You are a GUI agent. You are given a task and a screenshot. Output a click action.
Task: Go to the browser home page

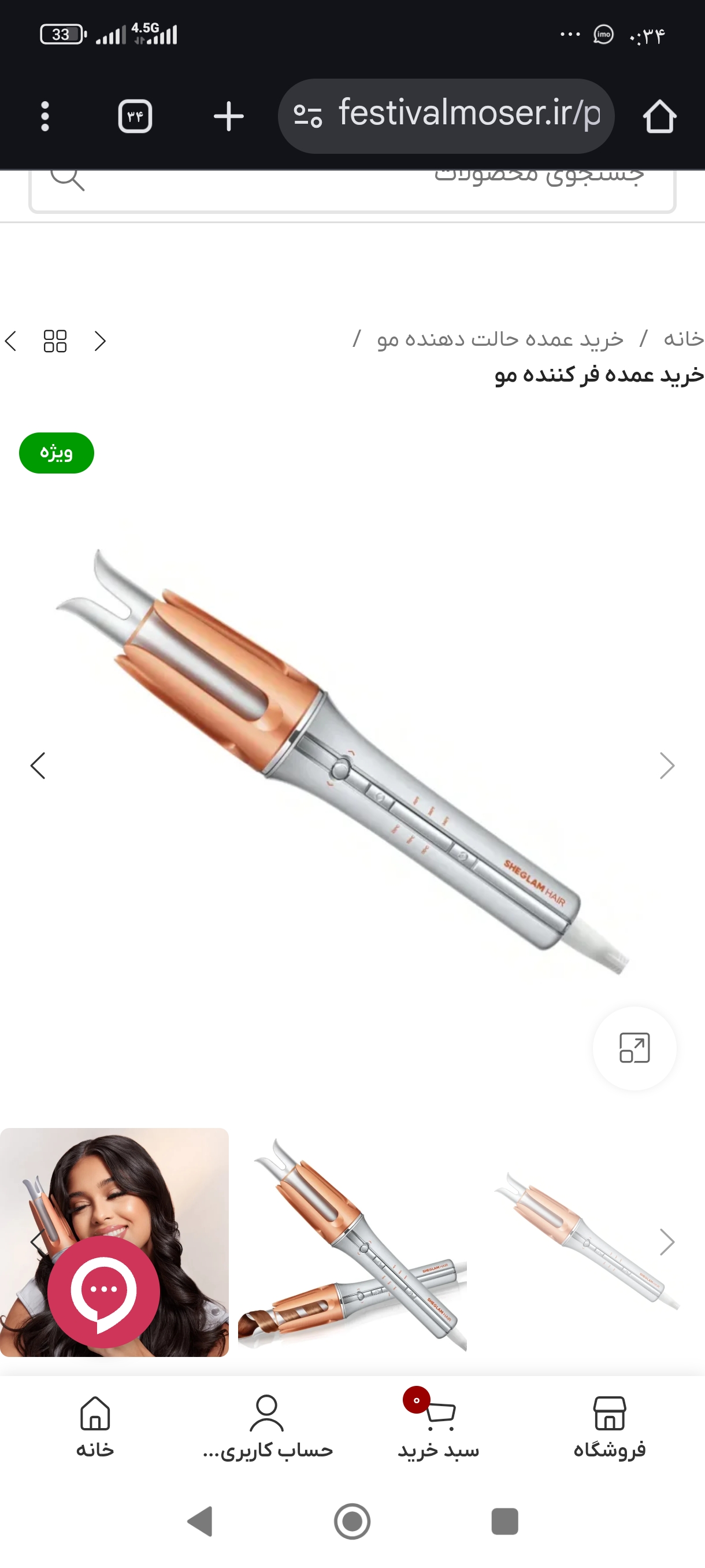(659, 116)
